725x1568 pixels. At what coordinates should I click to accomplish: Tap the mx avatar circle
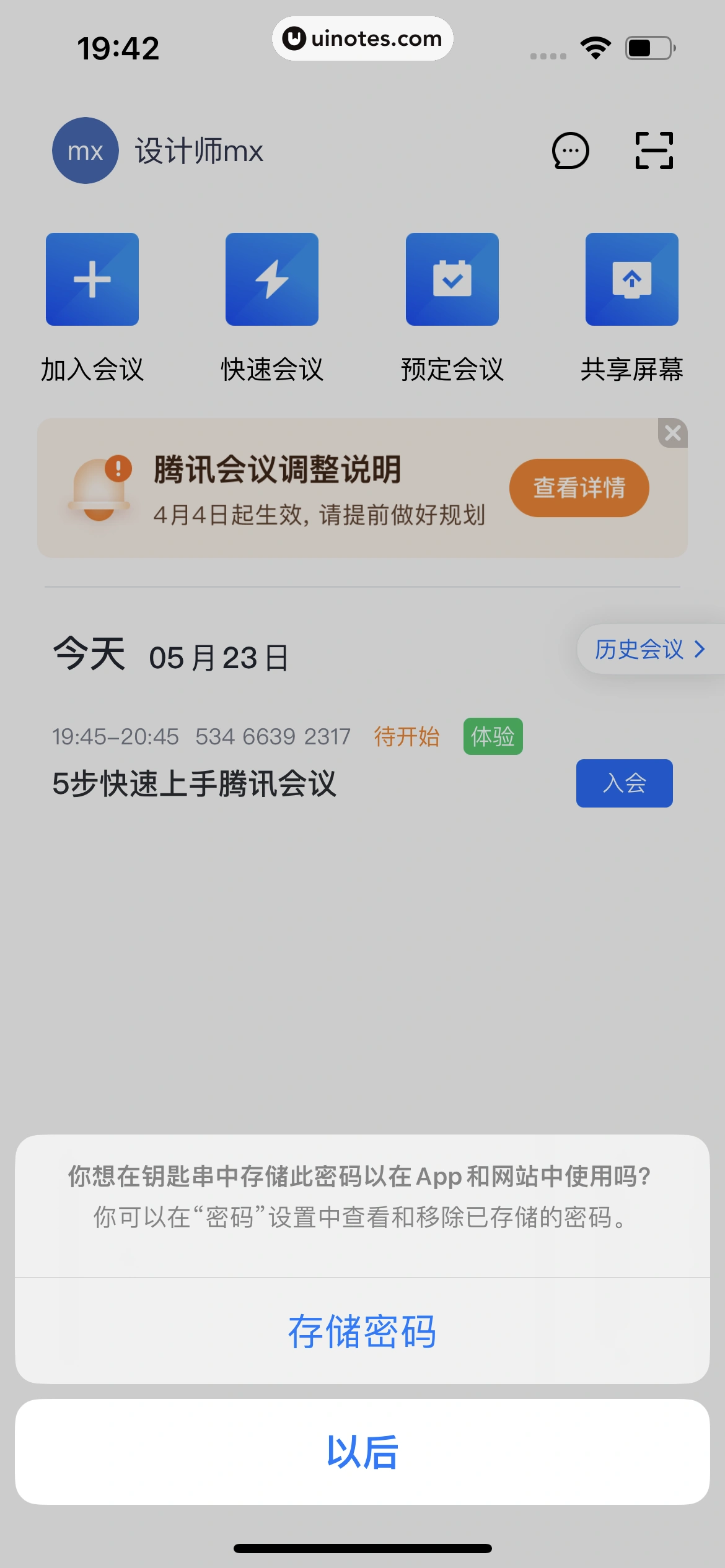85,150
